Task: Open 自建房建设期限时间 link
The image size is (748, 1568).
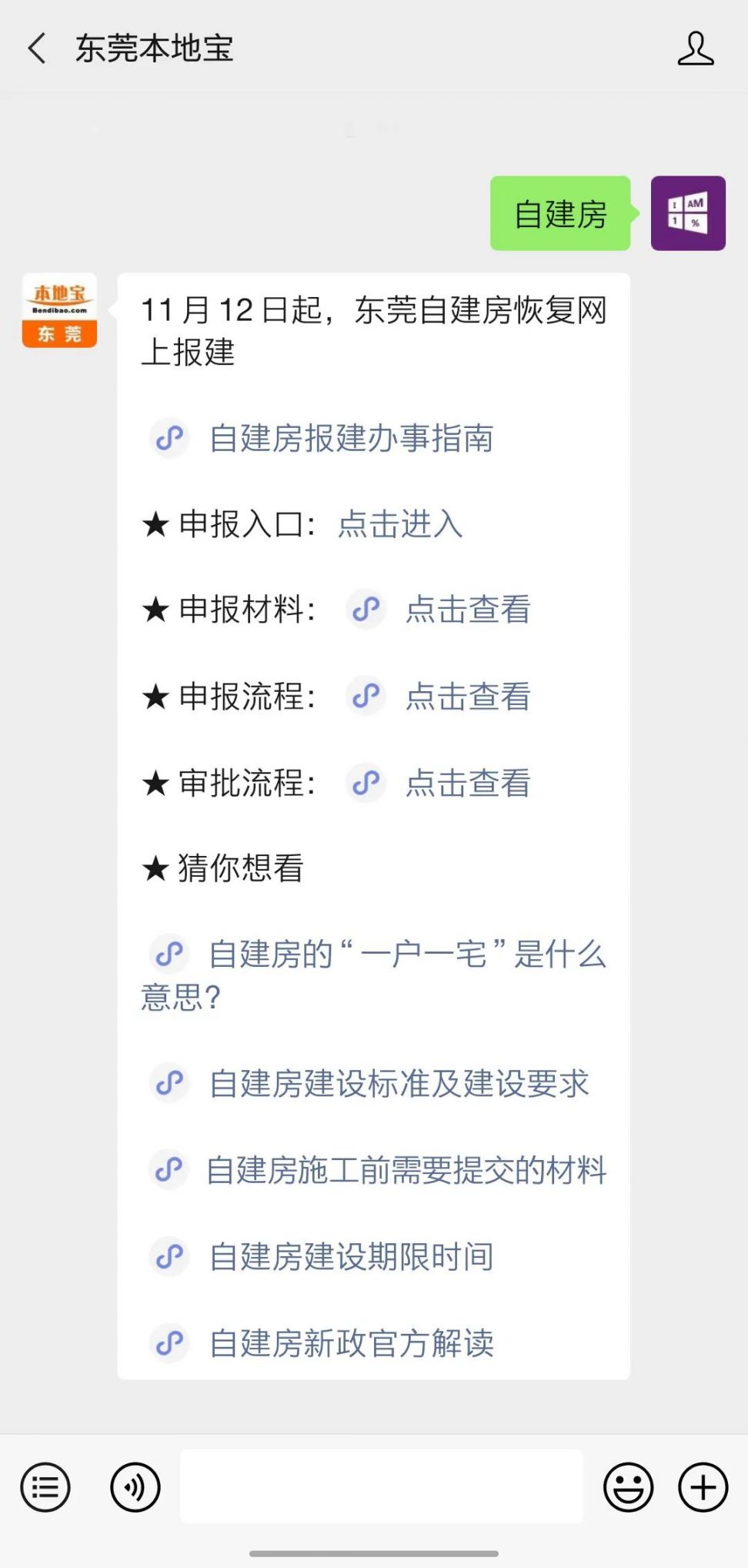Action: pyautogui.click(x=351, y=1257)
